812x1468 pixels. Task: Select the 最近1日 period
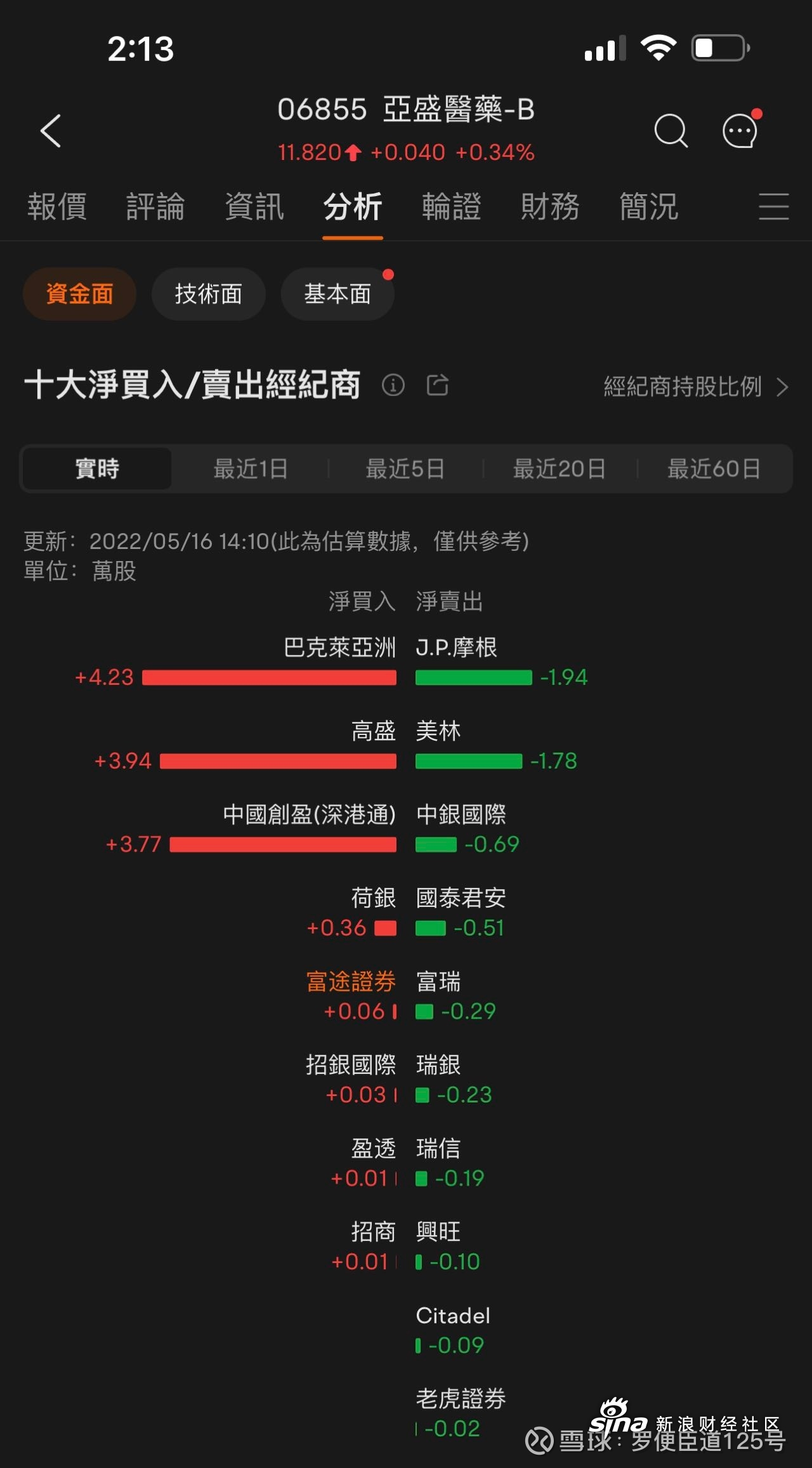click(x=251, y=469)
